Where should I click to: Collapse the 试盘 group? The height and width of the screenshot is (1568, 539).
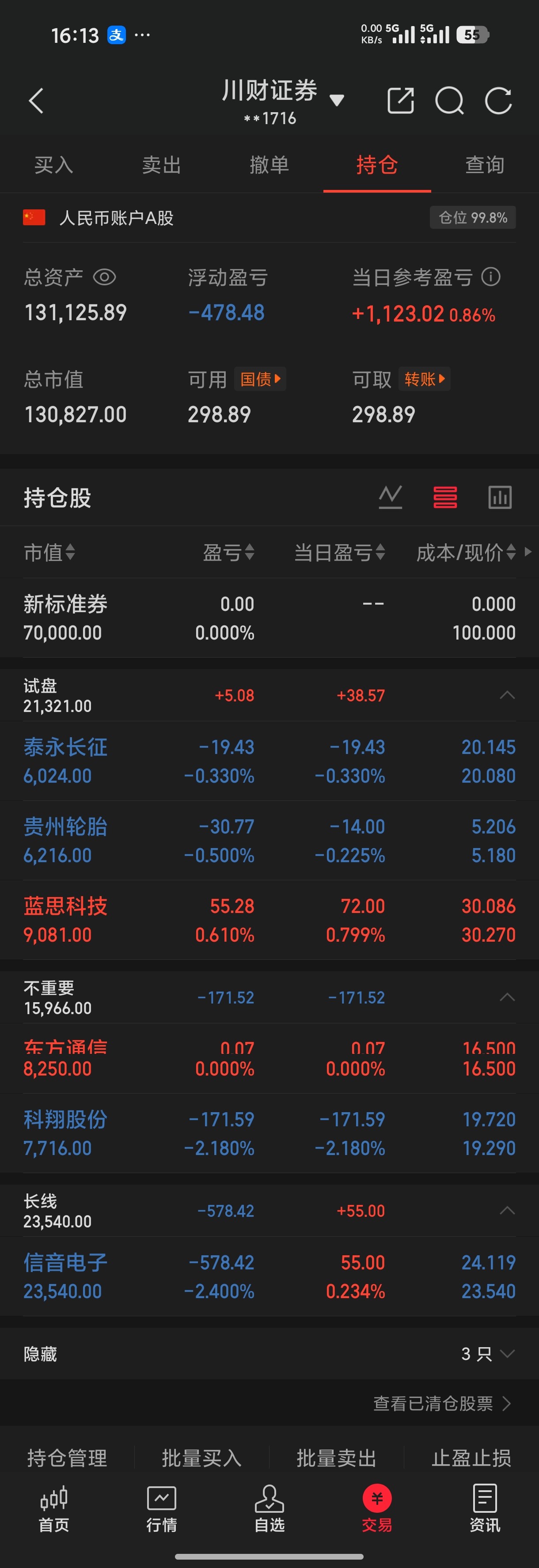pos(507,695)
